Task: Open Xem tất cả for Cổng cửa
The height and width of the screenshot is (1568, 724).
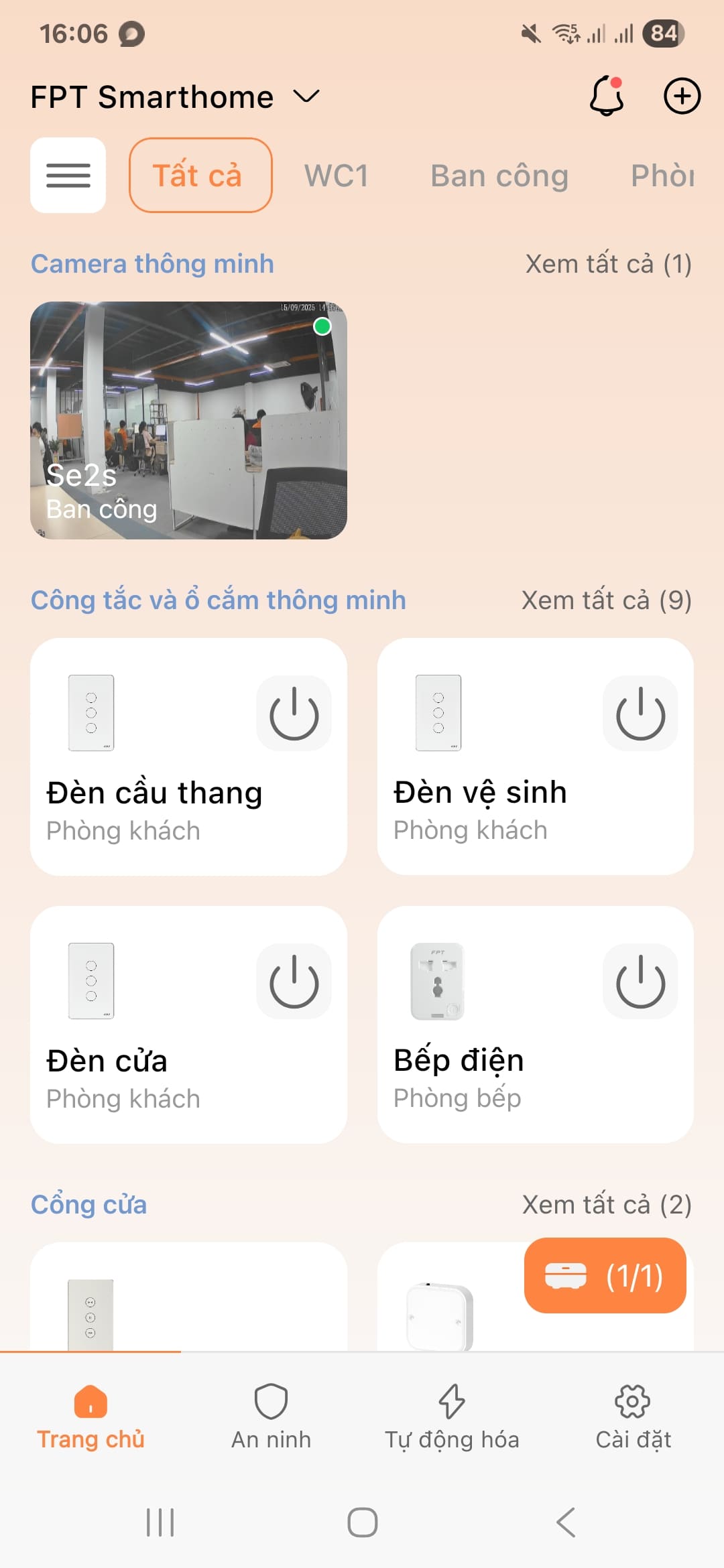Action: pyautogui.click(x=607, y=1203)
